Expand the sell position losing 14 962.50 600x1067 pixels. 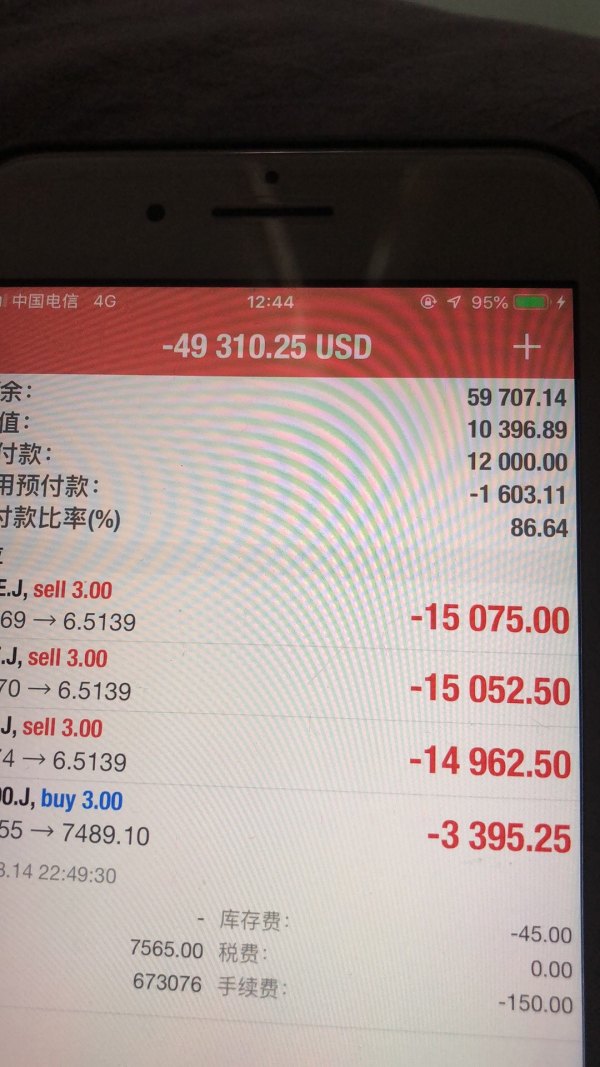(290, 746)
